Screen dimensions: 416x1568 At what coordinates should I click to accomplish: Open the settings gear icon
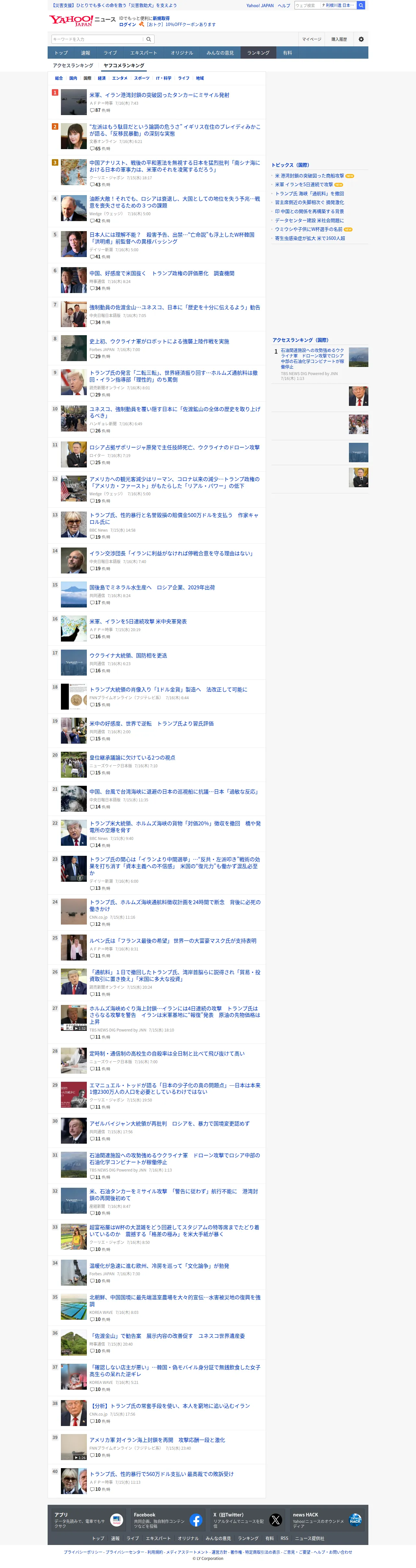(361, 39)
